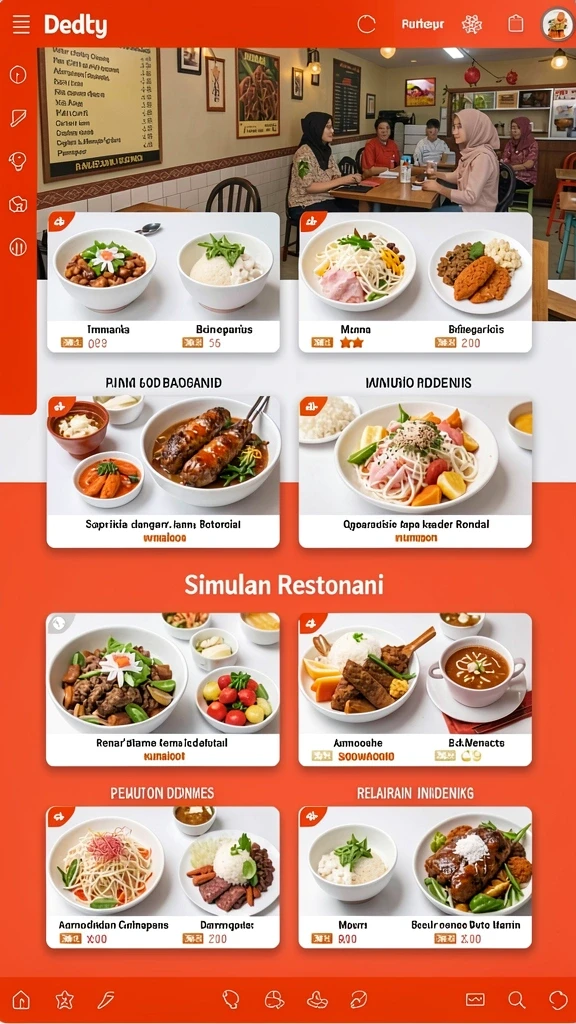Tap the lightbulb icon in the side rail
Viewport: 576px width, 1024px height.
coord(18,161)
